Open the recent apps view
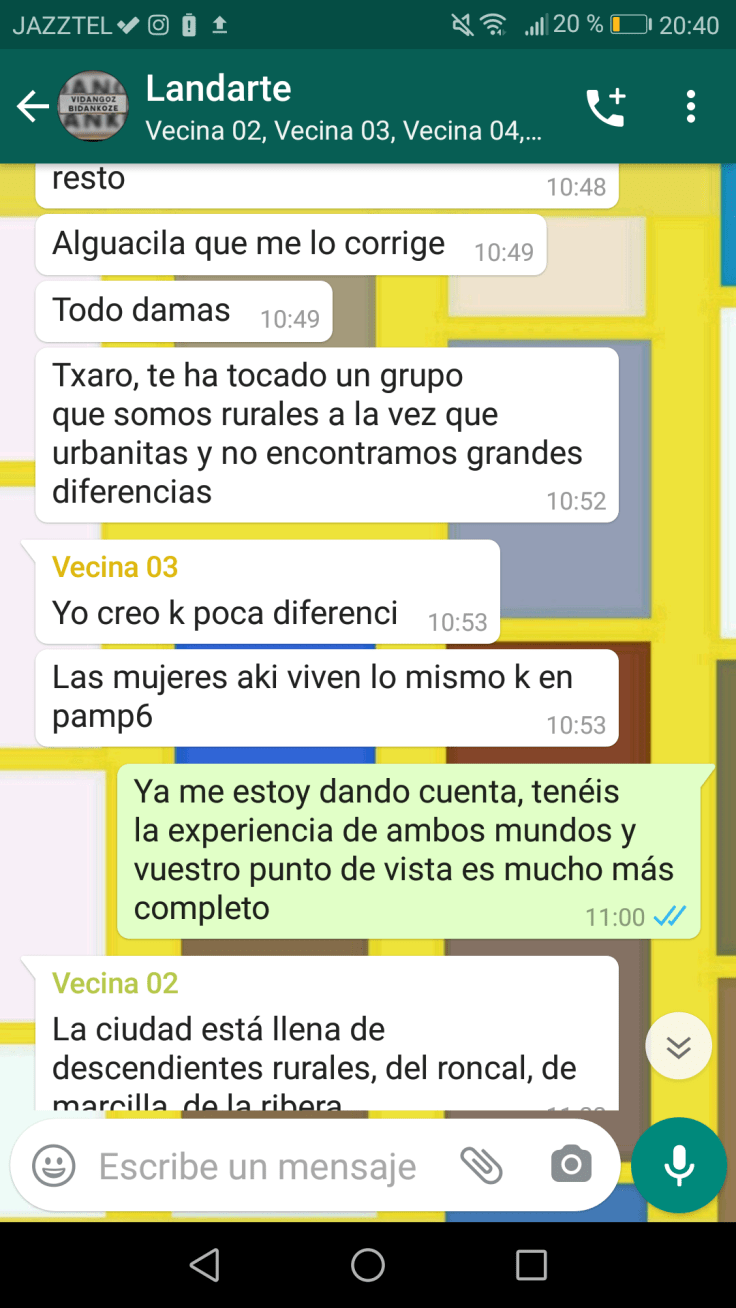This screenshot has height=1308, width=736. (x=531, y=1265)
